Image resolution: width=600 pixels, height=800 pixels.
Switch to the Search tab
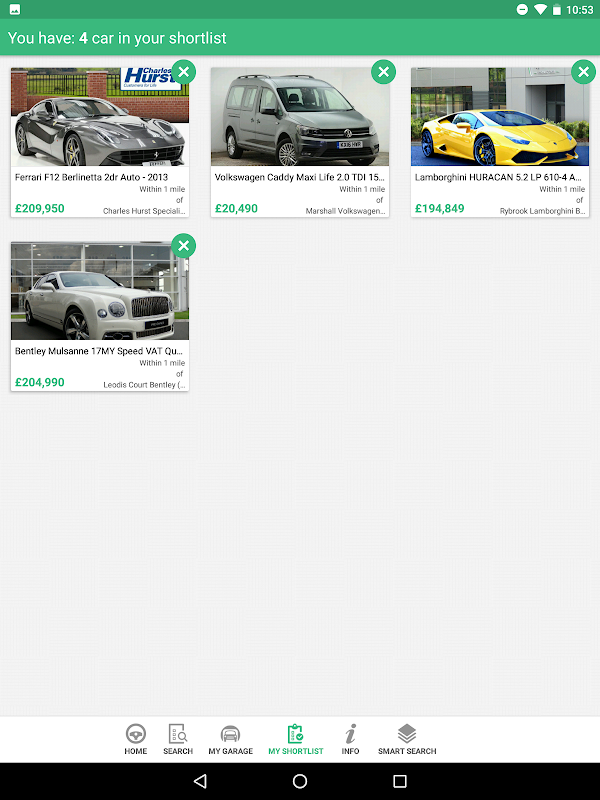click(x=178, y=739)
